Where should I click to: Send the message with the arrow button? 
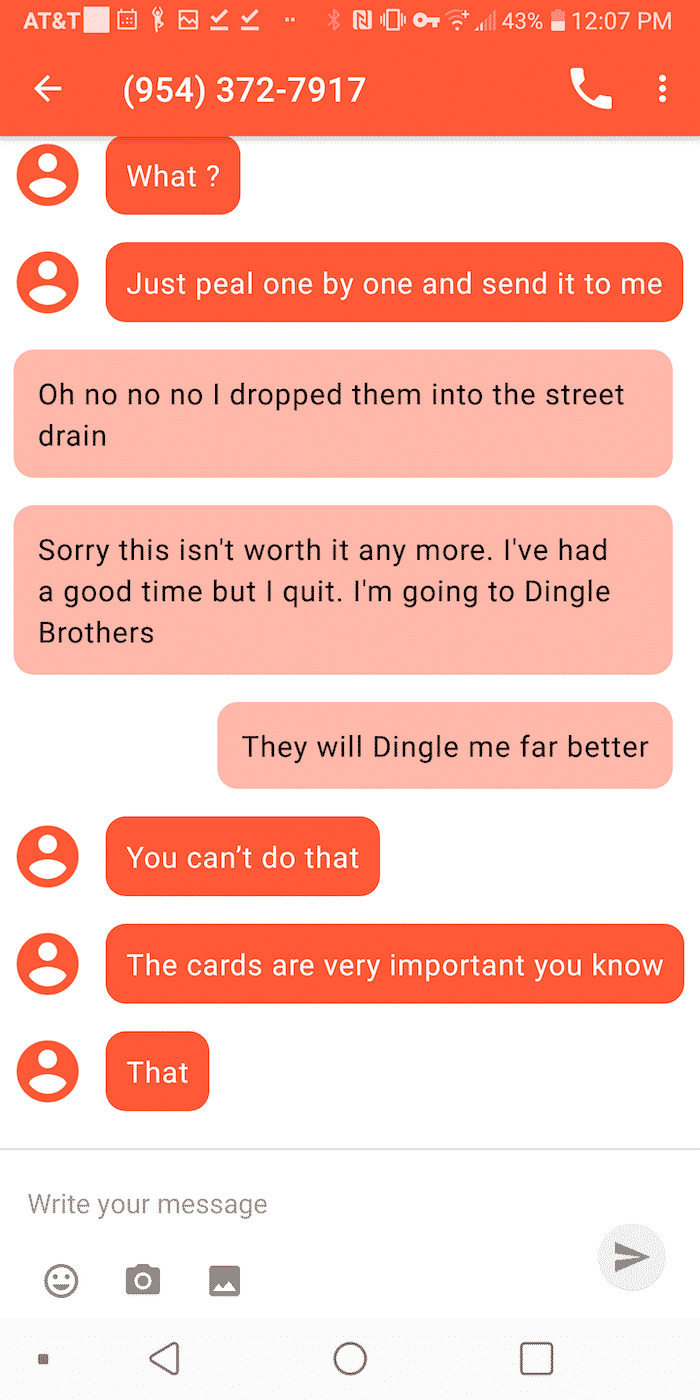[x=631, y=1257]
